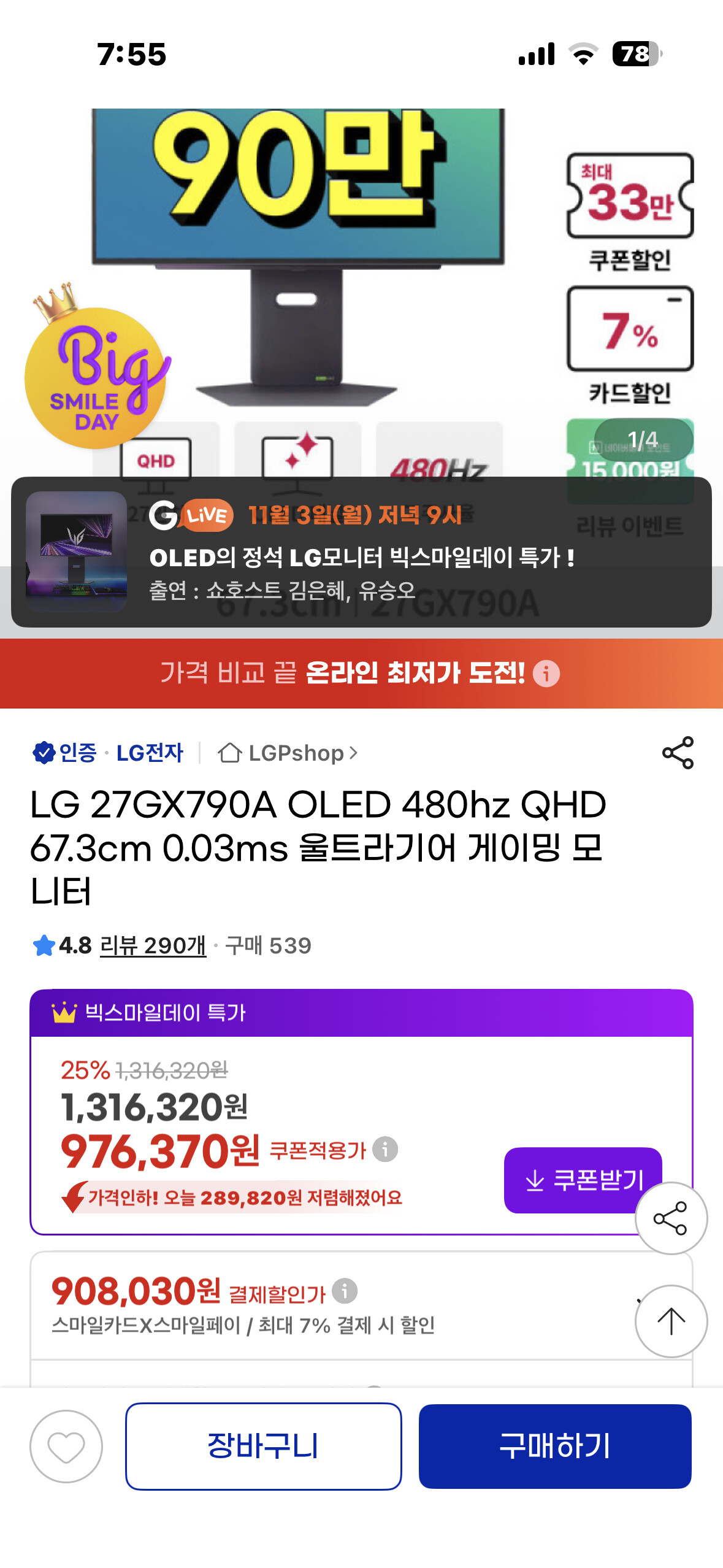Tap the info icon on 온라인 최저가 도전 banner

click(x=546, y=674)
